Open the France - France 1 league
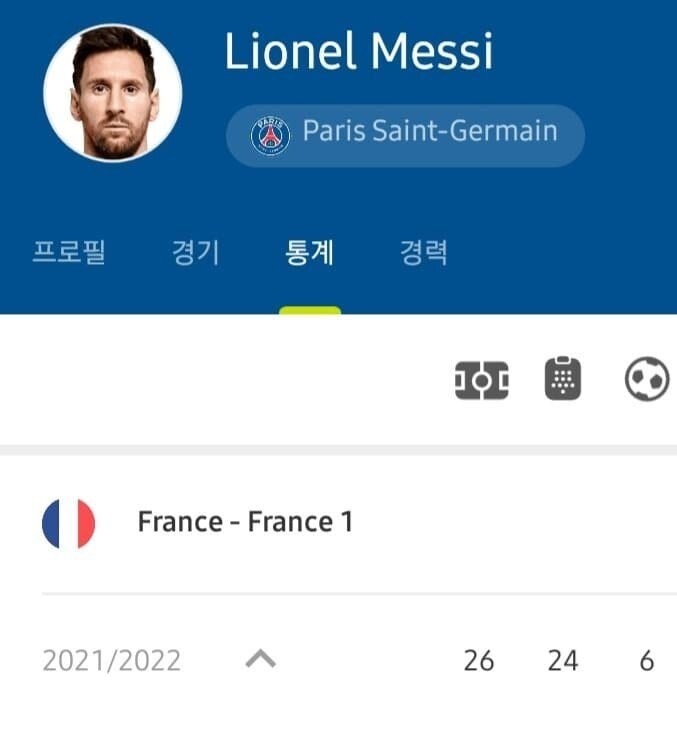This screenshot has height=729, width=677. tap(245, 522)
